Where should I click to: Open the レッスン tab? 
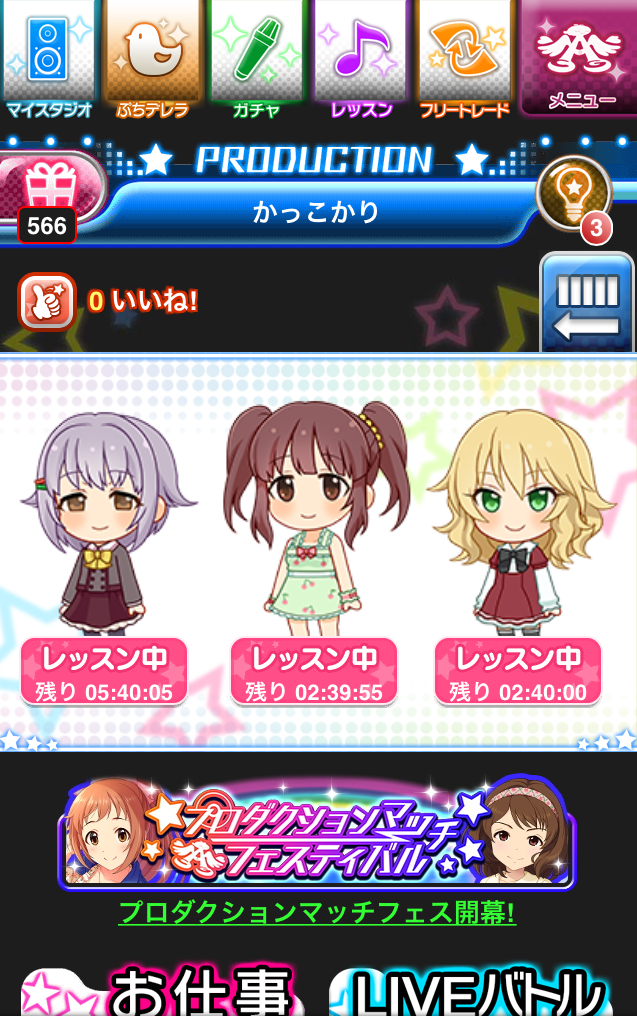pyautogui.click(x=361, y=60)
